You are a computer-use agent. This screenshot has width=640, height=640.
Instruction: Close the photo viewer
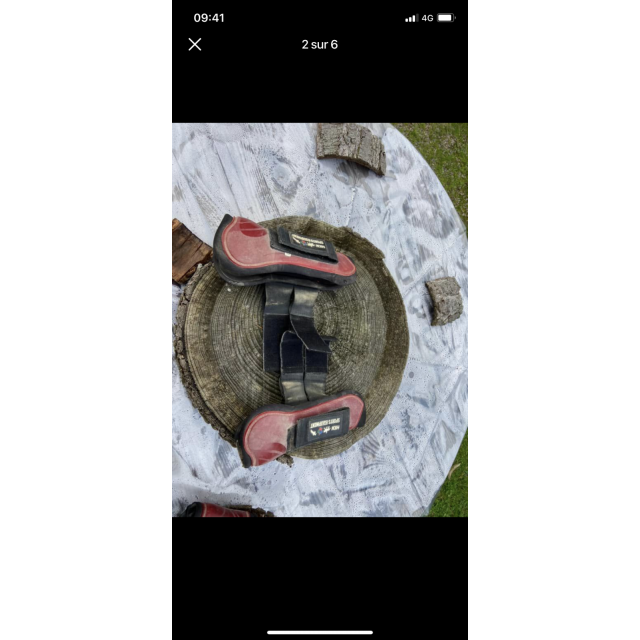pos(195,44)
